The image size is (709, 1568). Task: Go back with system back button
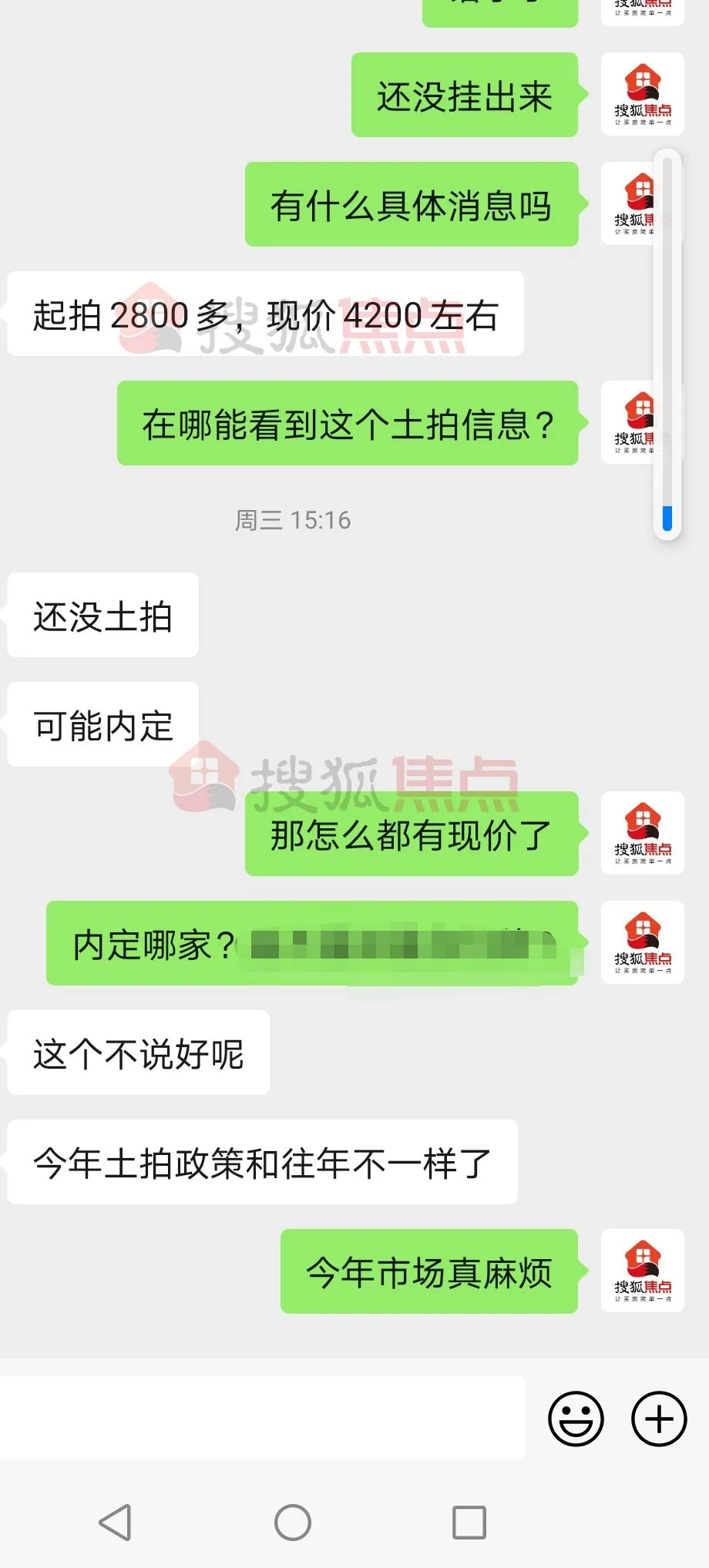click(x=116, y=1523)
